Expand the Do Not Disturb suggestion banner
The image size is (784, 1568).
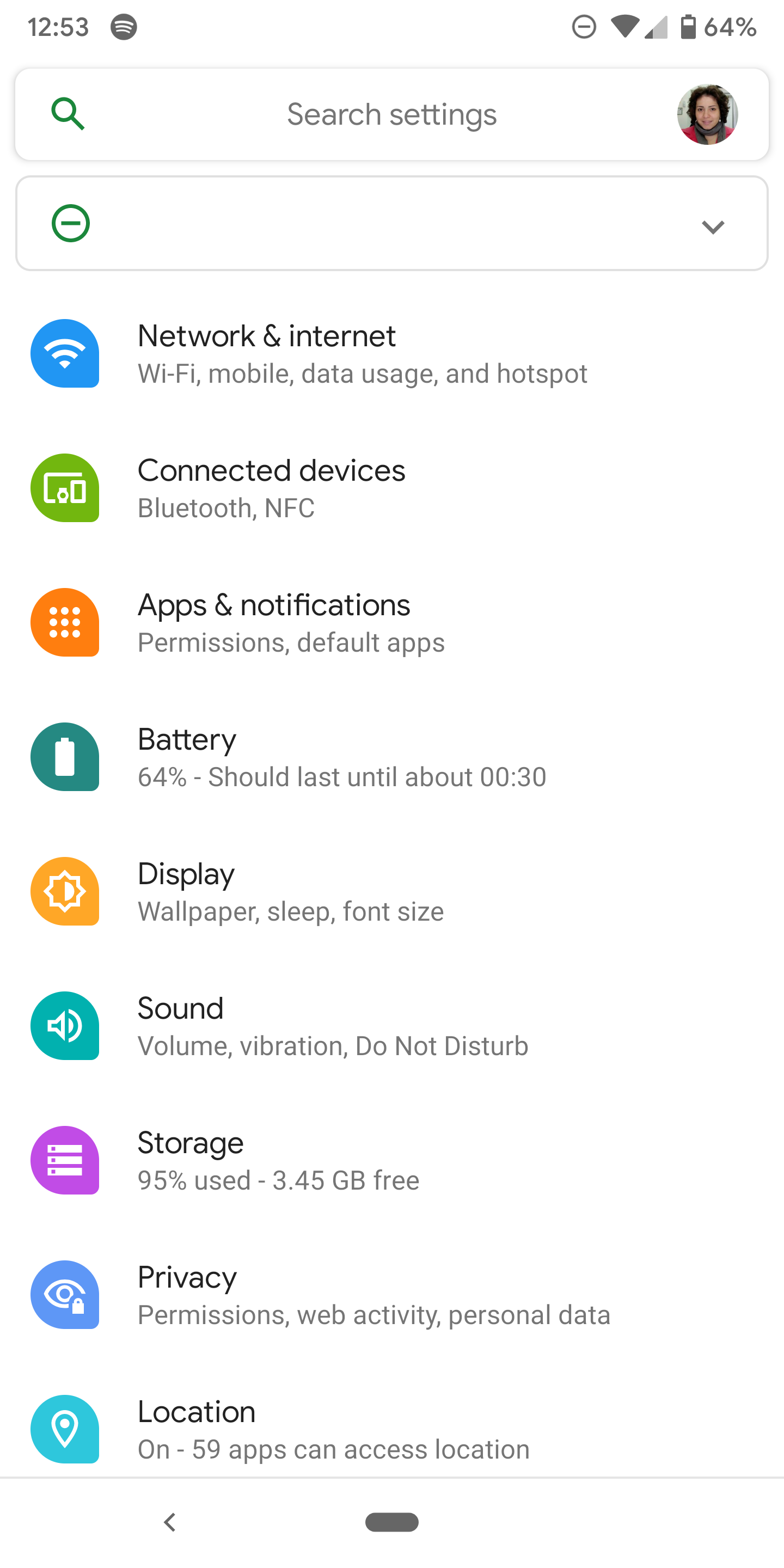coord(391,223)
